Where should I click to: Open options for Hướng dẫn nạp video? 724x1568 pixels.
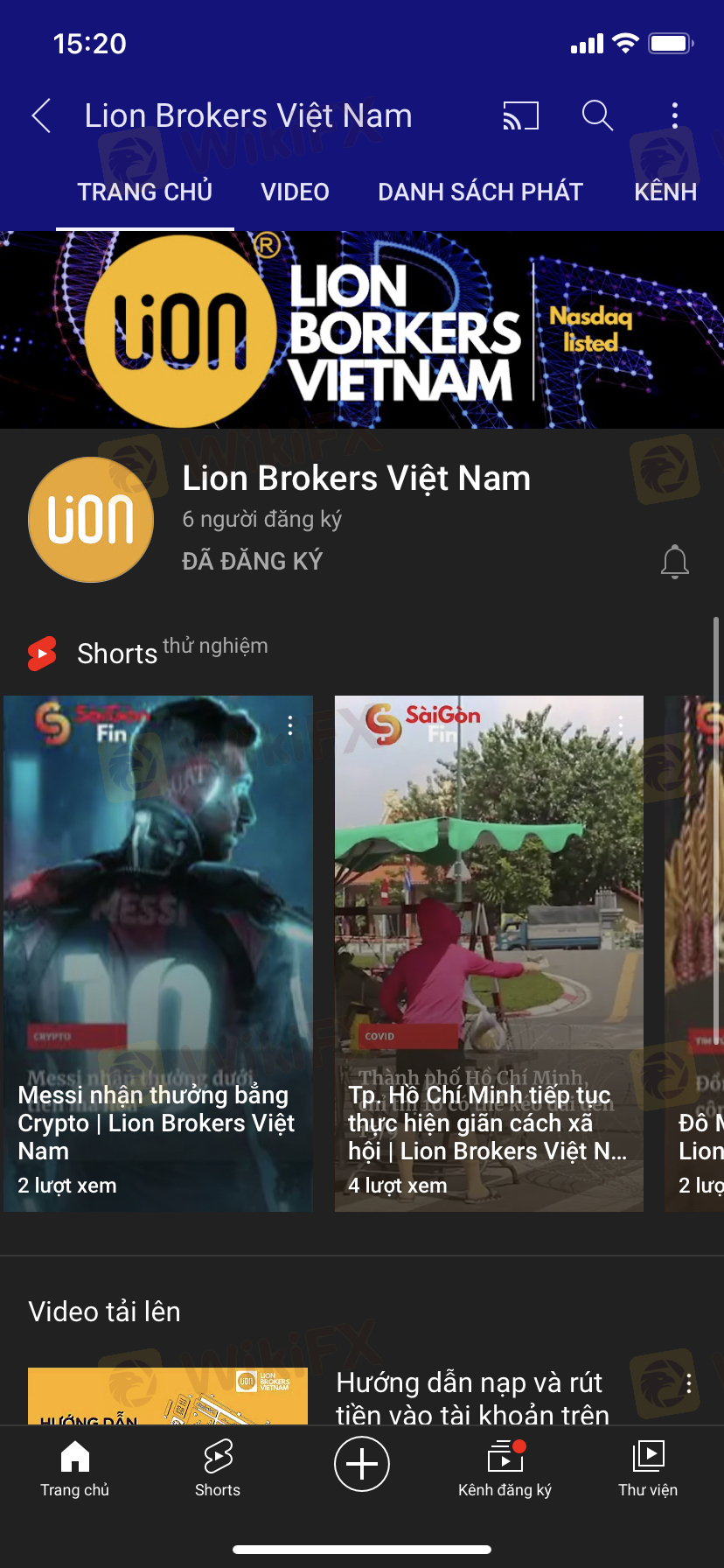click(x=689, y=1383)
